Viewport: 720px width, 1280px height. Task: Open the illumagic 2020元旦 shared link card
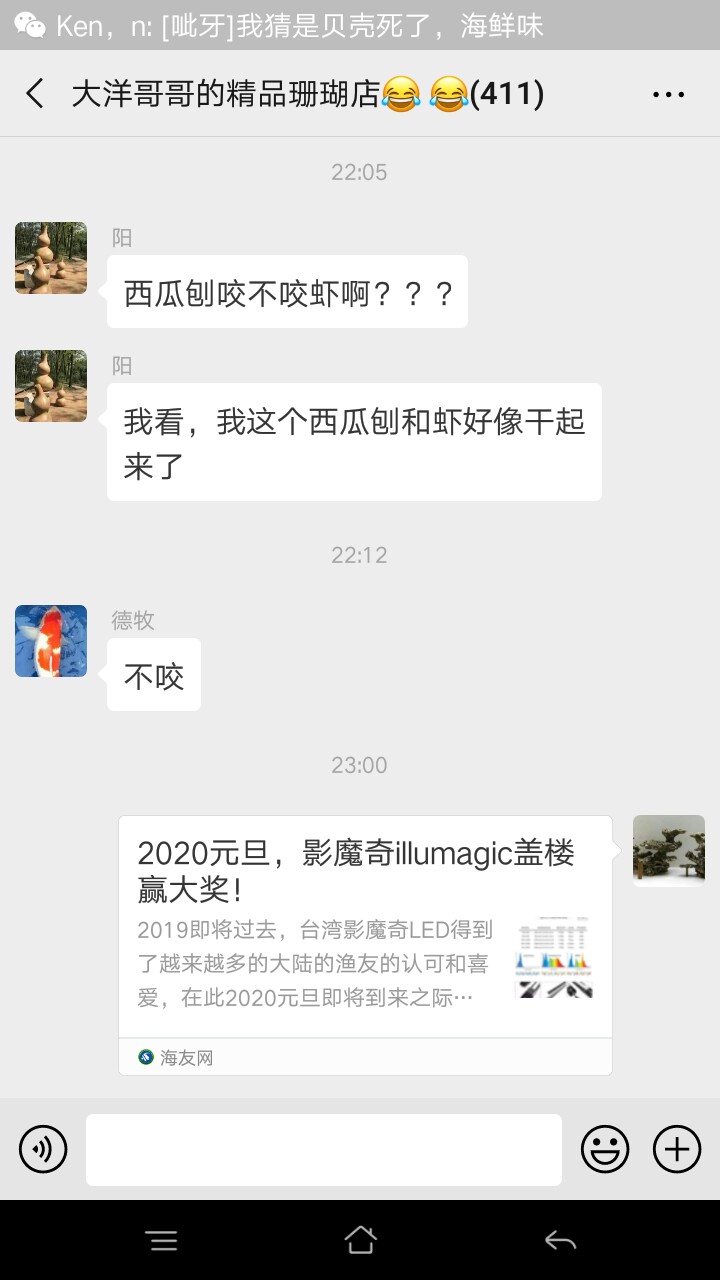tap(365, 930)
